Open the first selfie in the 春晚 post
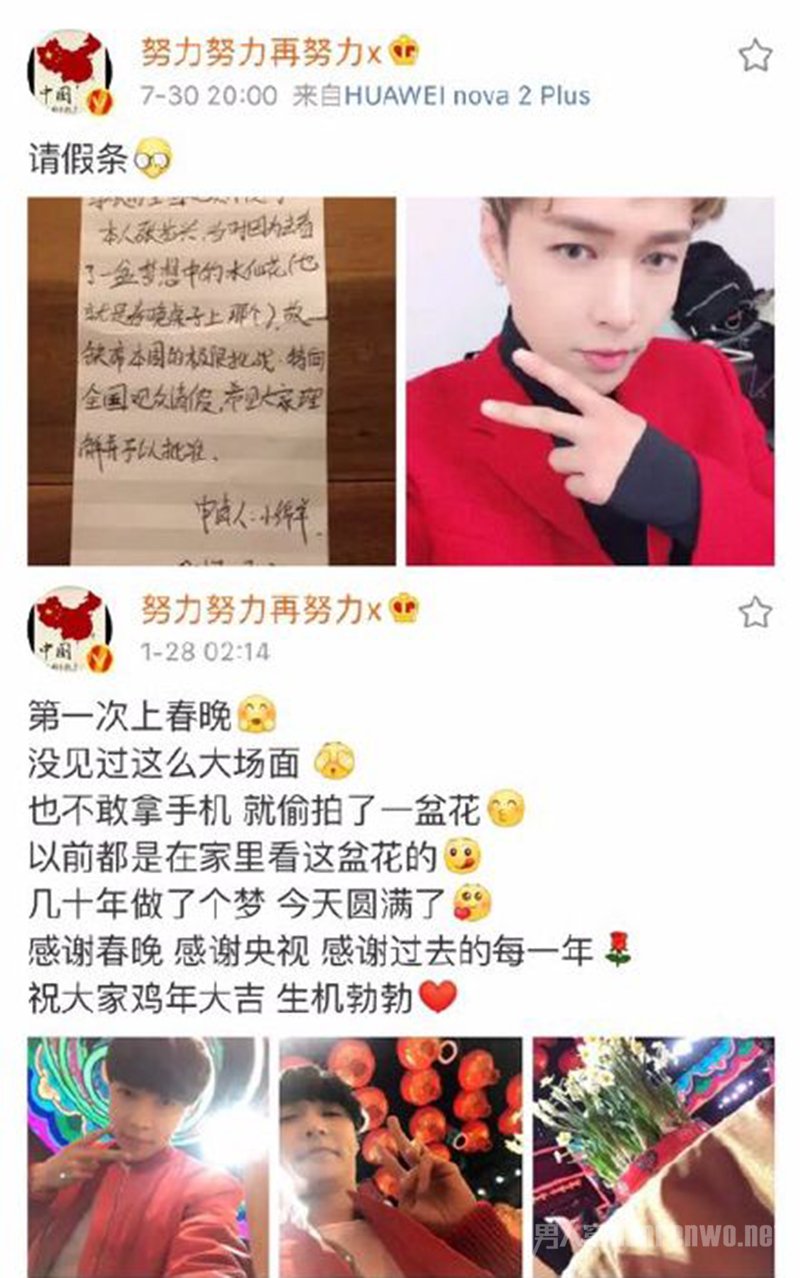Image resolution: width=800 pixels, height=1278 pixels. pyautogui.click(x=148, y=1155)
